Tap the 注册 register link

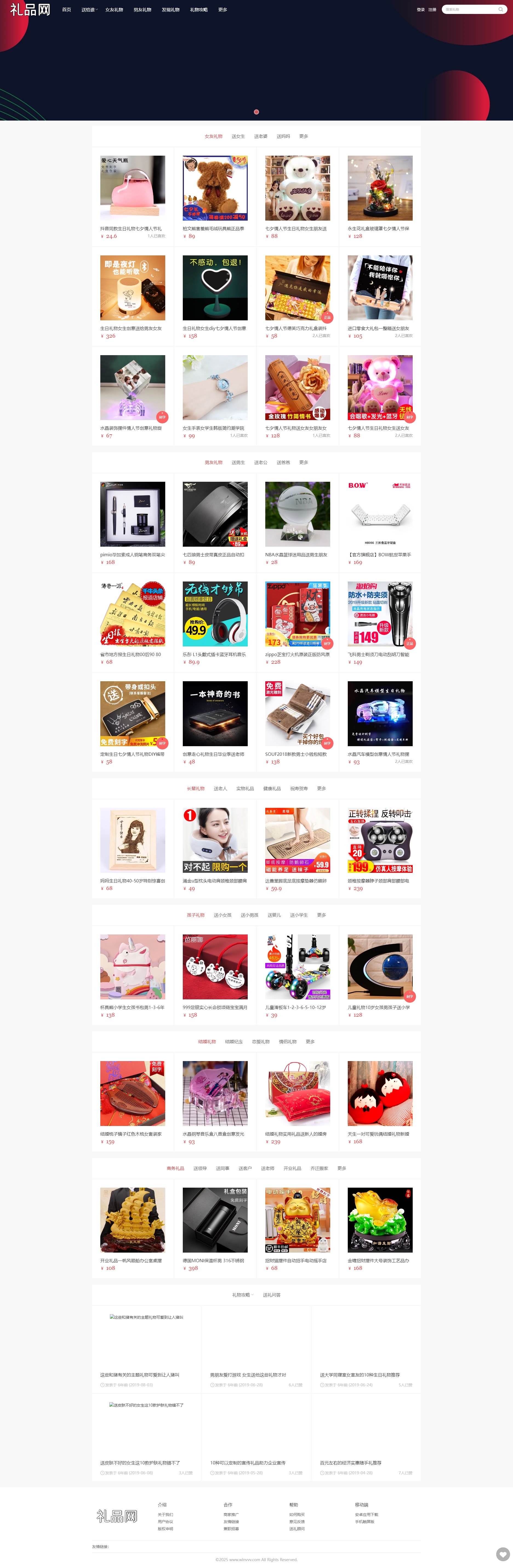432,10
